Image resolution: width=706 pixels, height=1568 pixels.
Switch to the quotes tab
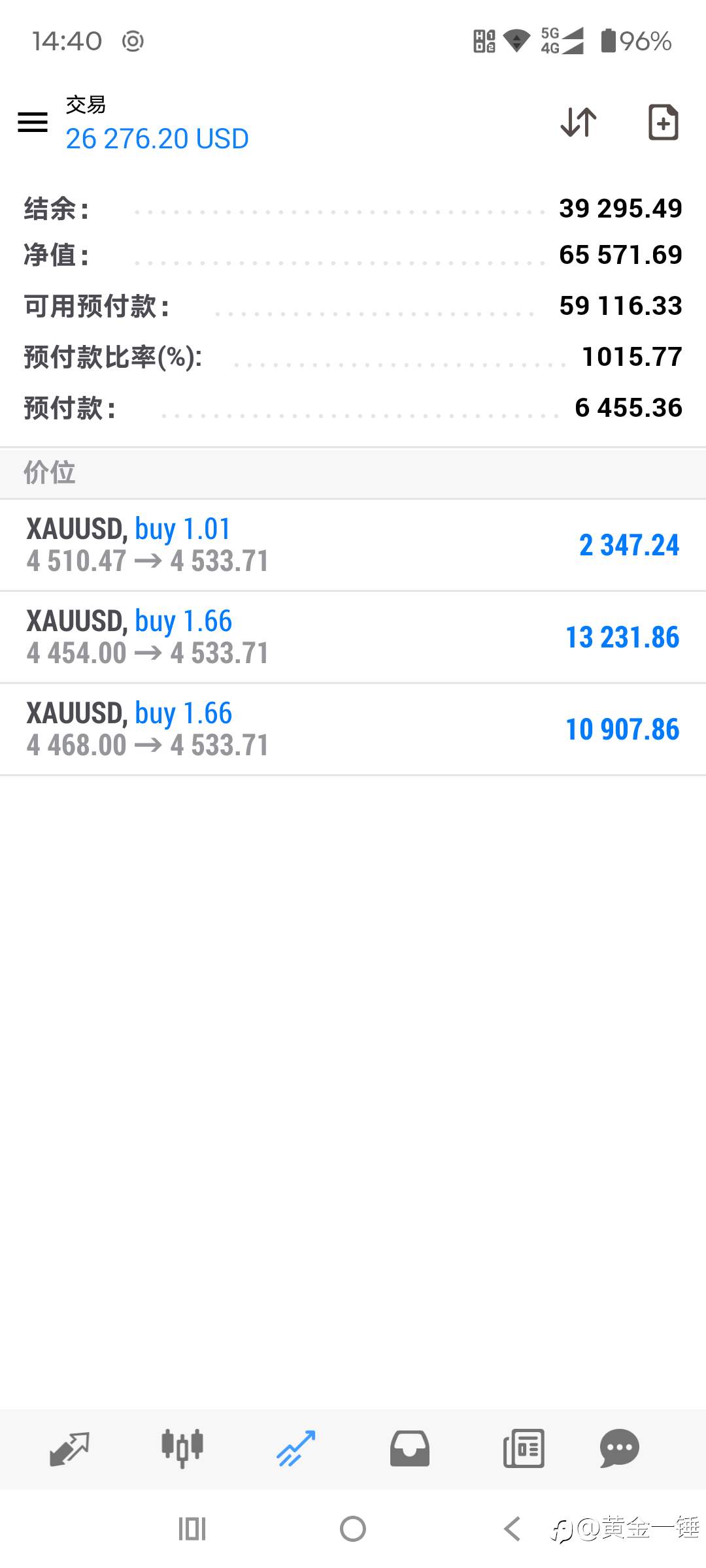[x=69, y=1449]
